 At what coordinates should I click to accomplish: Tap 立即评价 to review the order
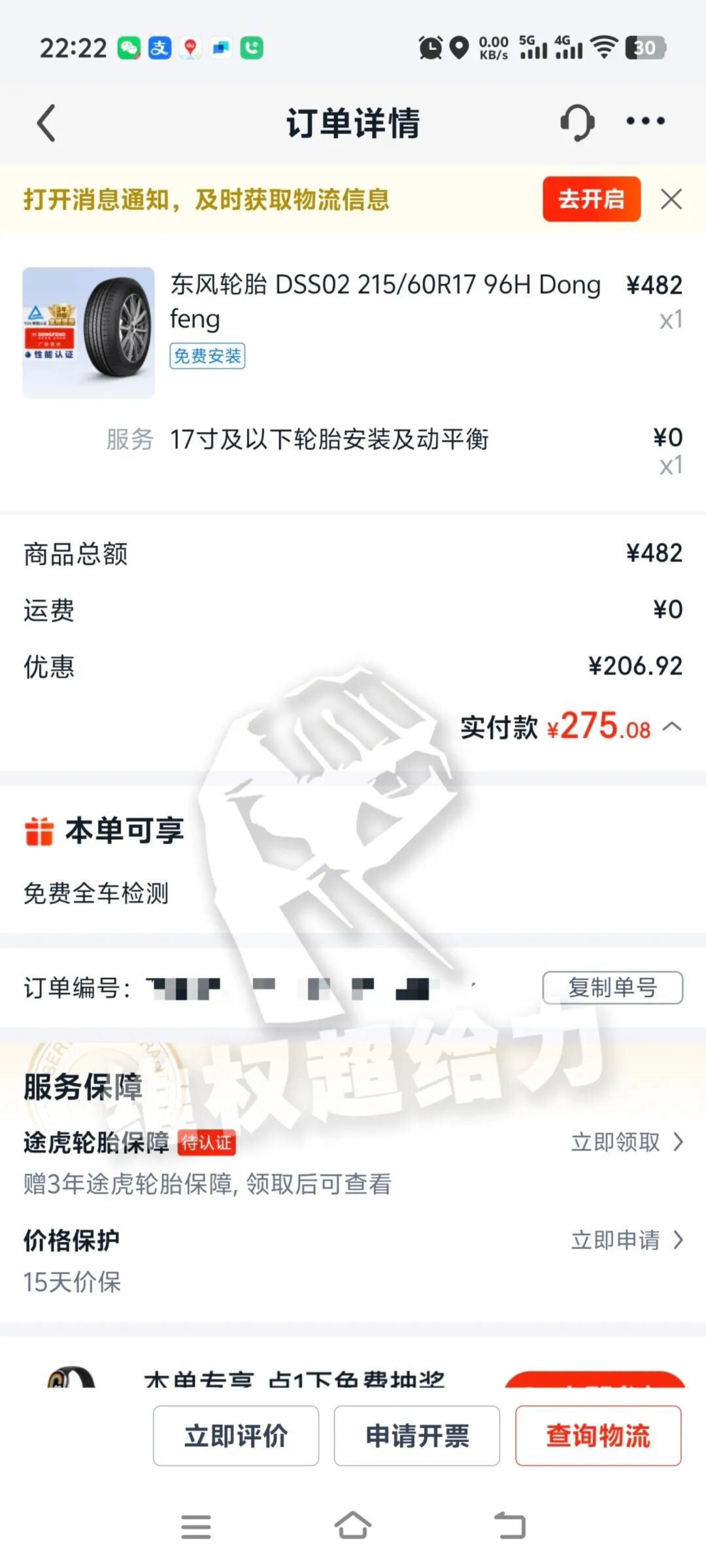point(236,1436)
